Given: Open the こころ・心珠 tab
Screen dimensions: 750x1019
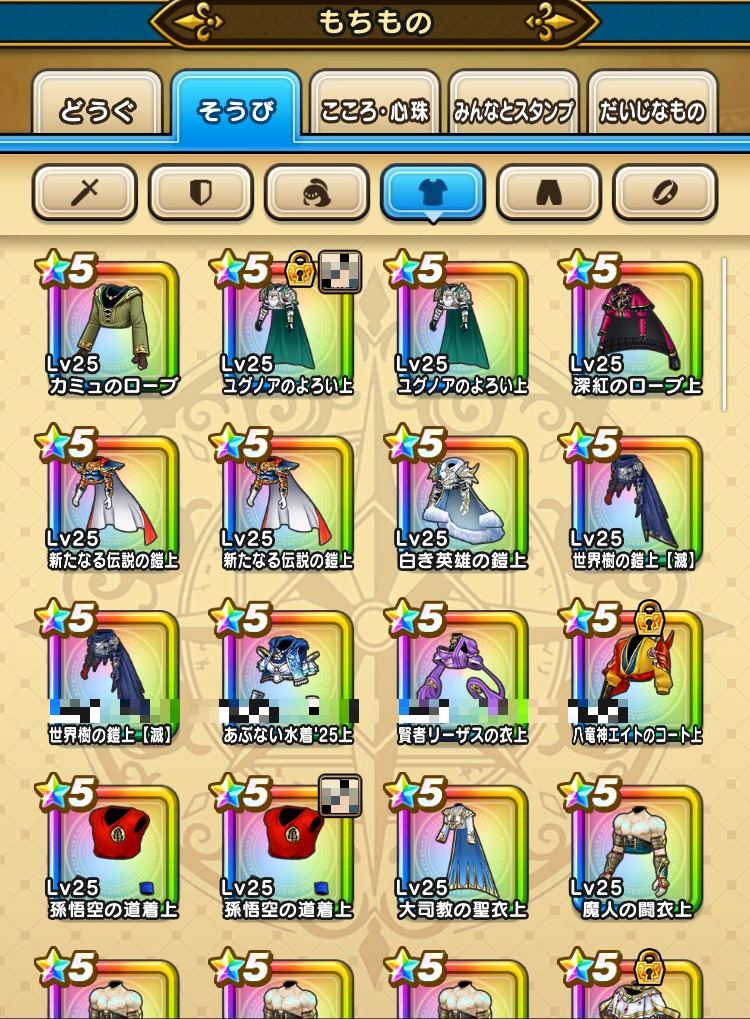Looking at the screenshot, I should pos(375,104).
